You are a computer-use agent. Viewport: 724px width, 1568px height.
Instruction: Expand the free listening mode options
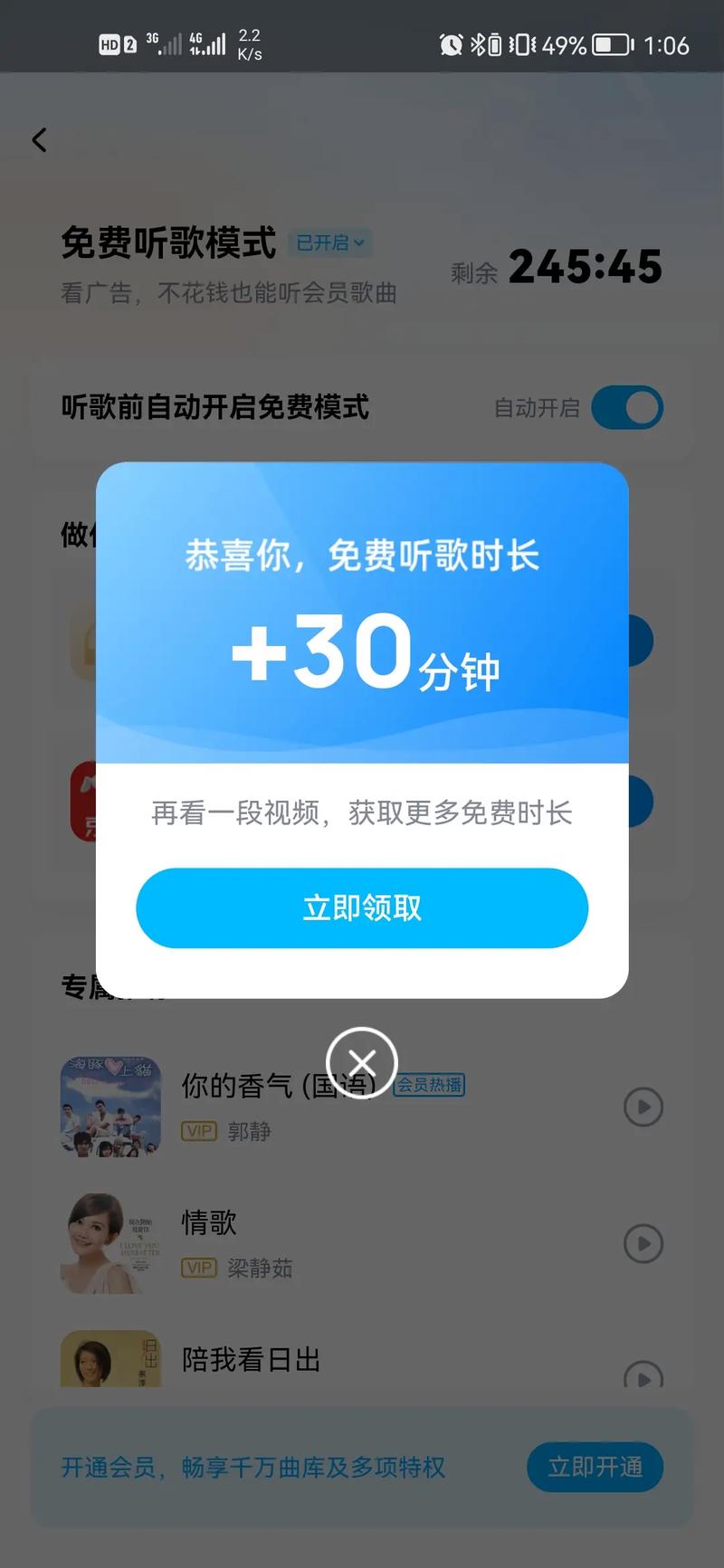click(x=329, y=242)
